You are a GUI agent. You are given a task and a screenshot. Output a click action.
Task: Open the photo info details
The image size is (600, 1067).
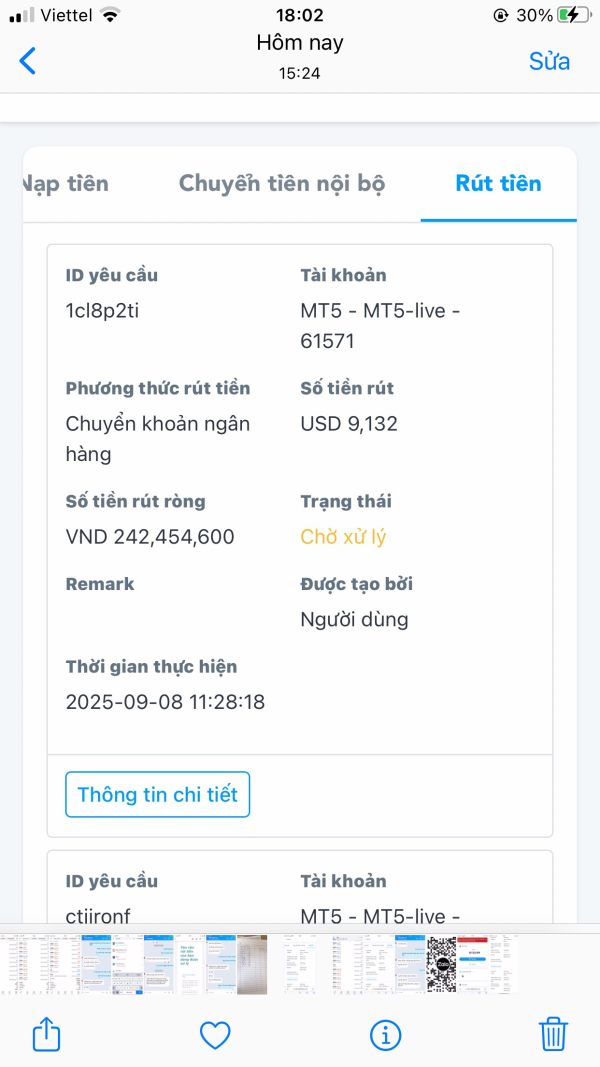(x=385, y=1036)
